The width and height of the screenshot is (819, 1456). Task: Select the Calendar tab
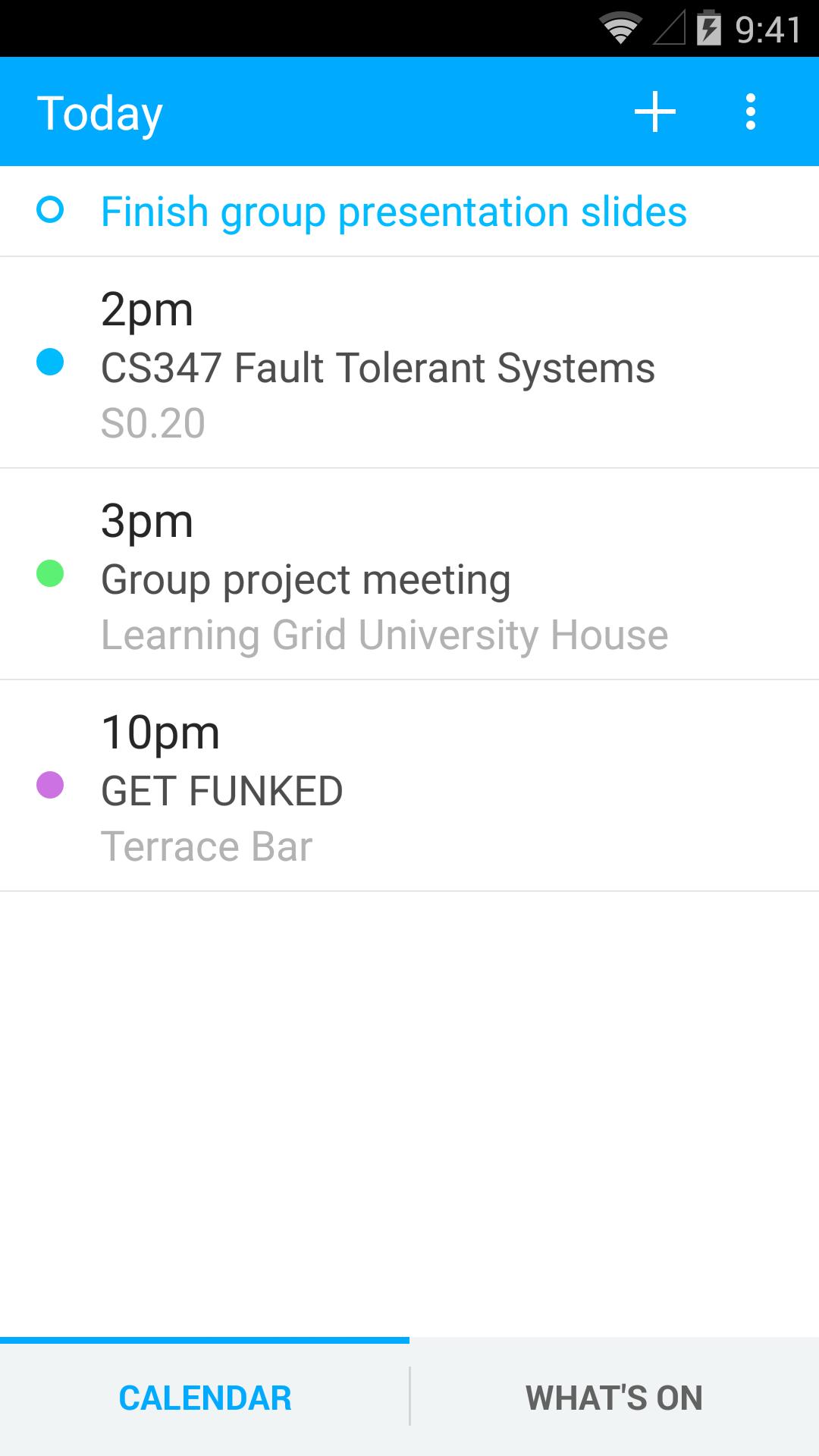pos(205,1398)
